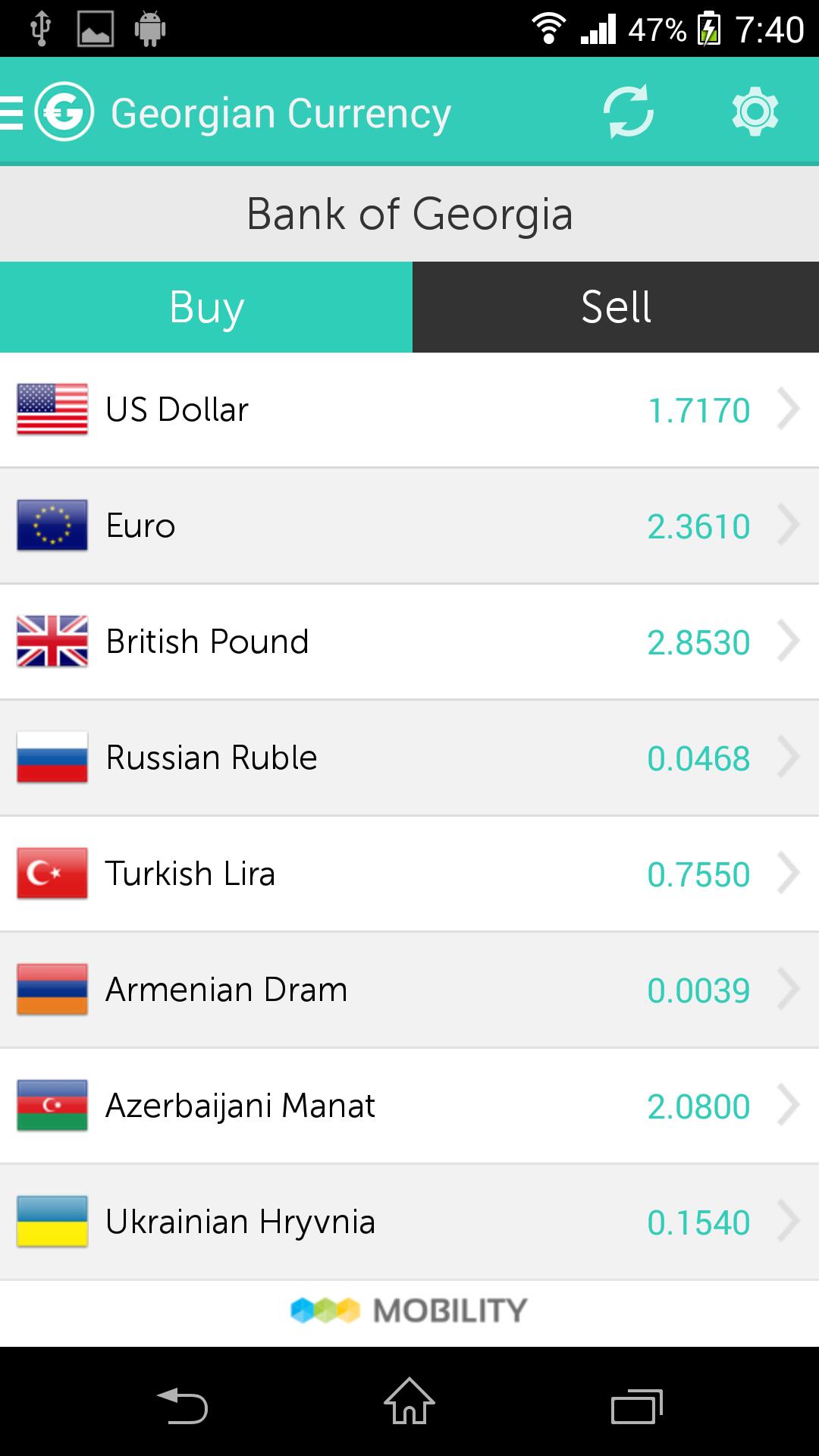The width and height of the screenshot is (819, 1456).
Task: Refresh the currency rates
Action: 628,112
